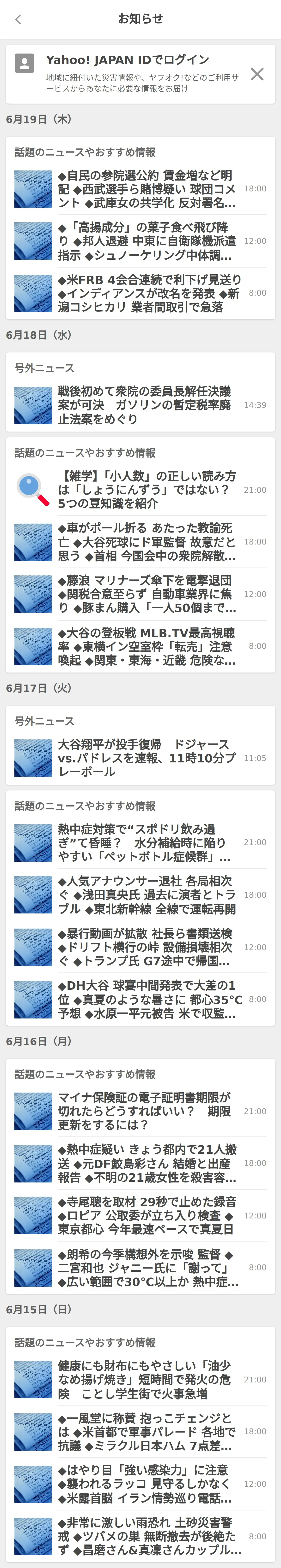View 暴行動画が拡散 news item
The height and width of the screenshot is (1568, 281).
click(146, 947)
